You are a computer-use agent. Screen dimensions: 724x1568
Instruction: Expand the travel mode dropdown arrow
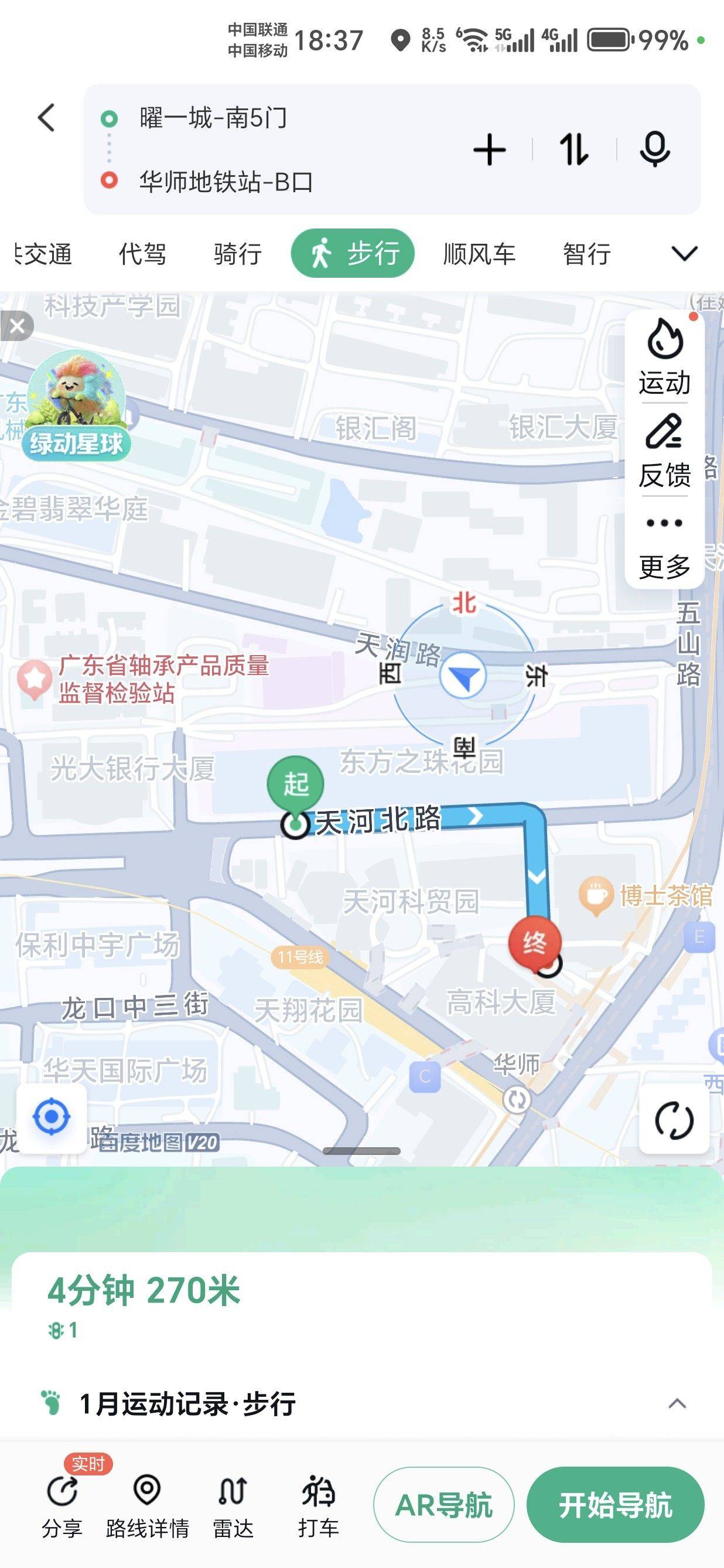click(x=684, y=253)
